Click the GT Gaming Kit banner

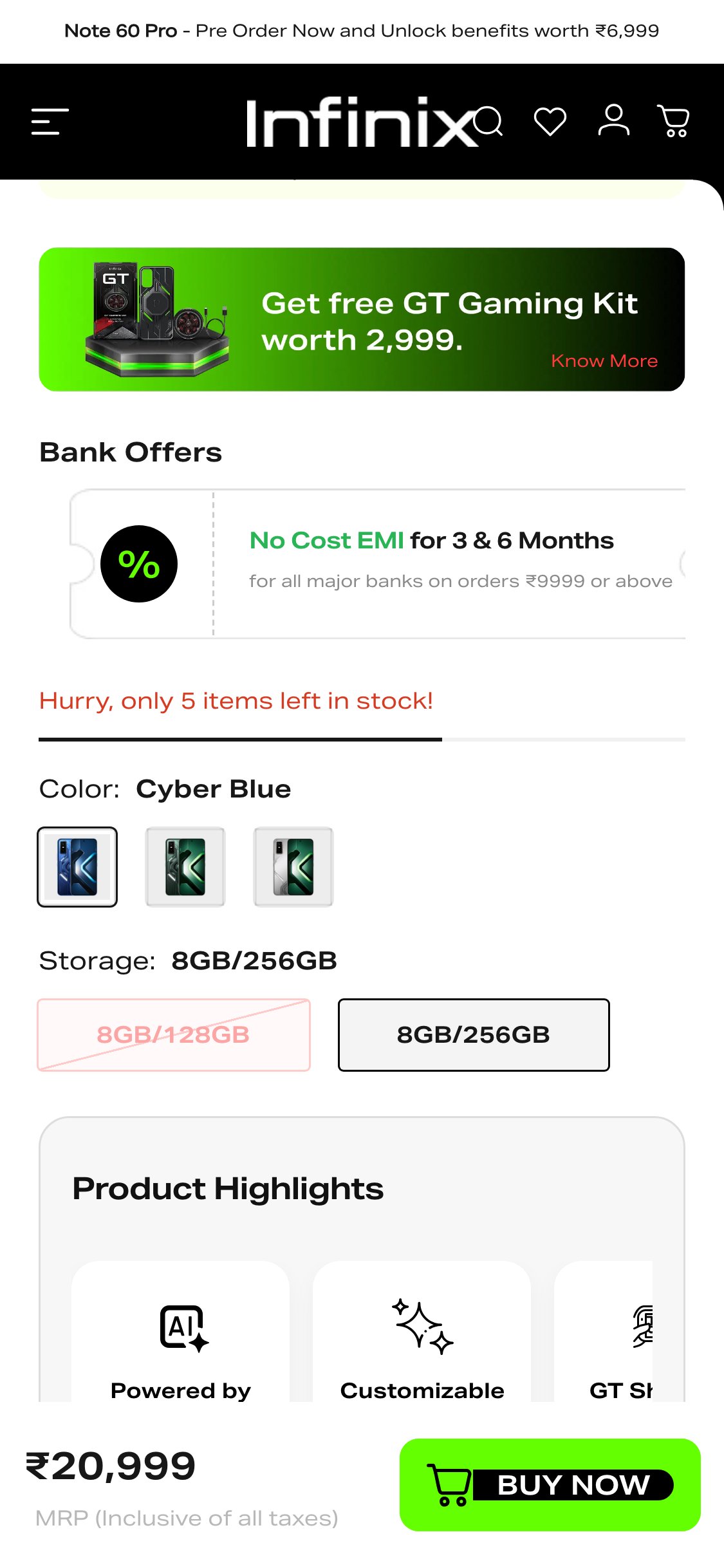(x=362, y=318)
